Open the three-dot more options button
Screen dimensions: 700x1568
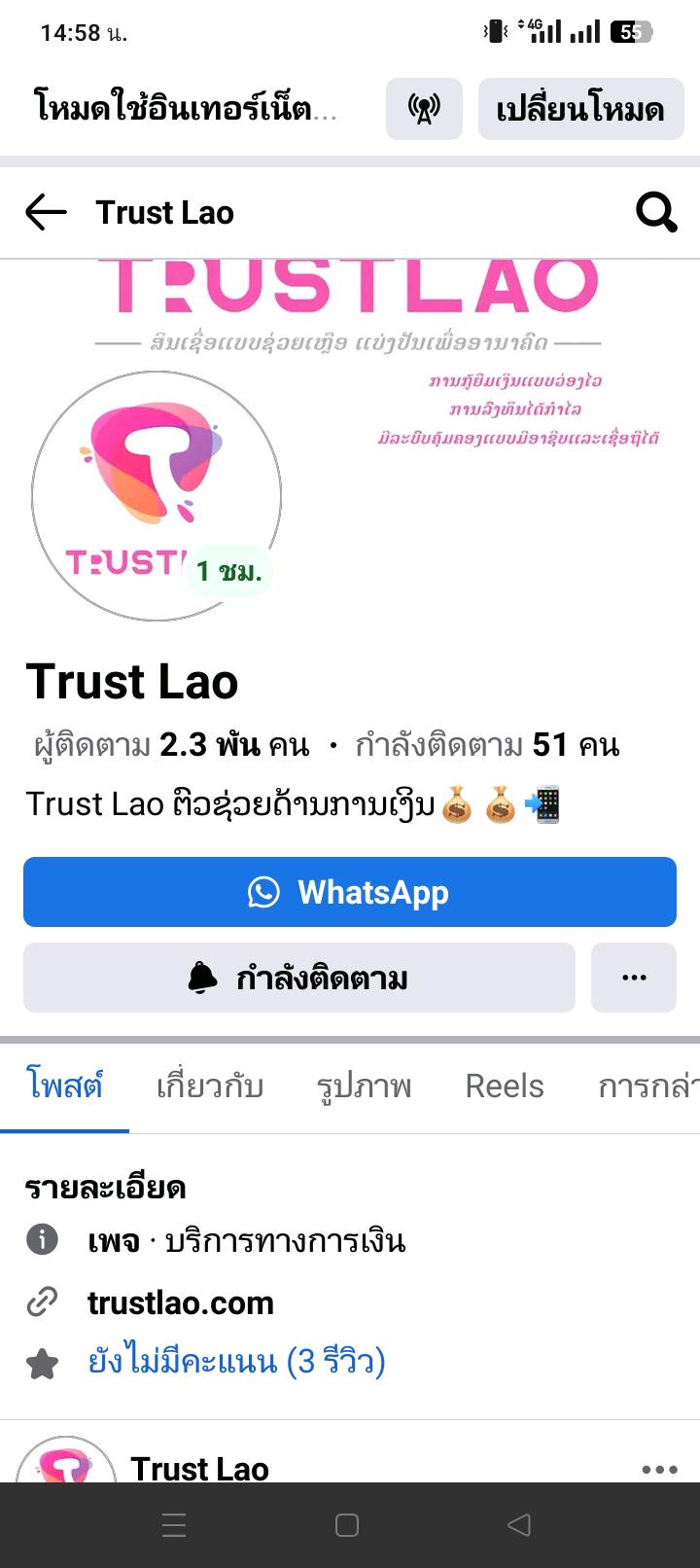[634, 978]
